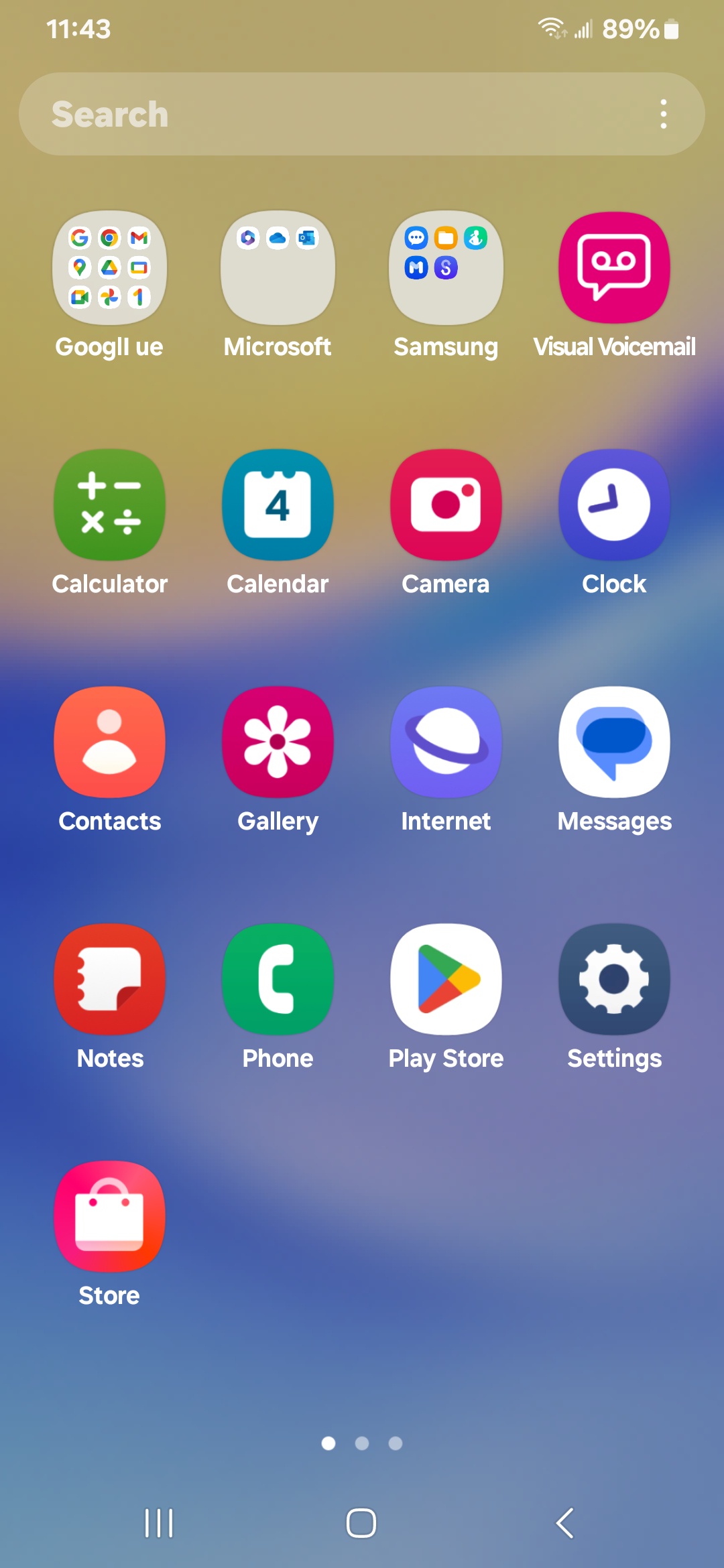This screenshot has height=1568, width=724.
Task: Open the Microsoft folder
Action: pos(278,268)
